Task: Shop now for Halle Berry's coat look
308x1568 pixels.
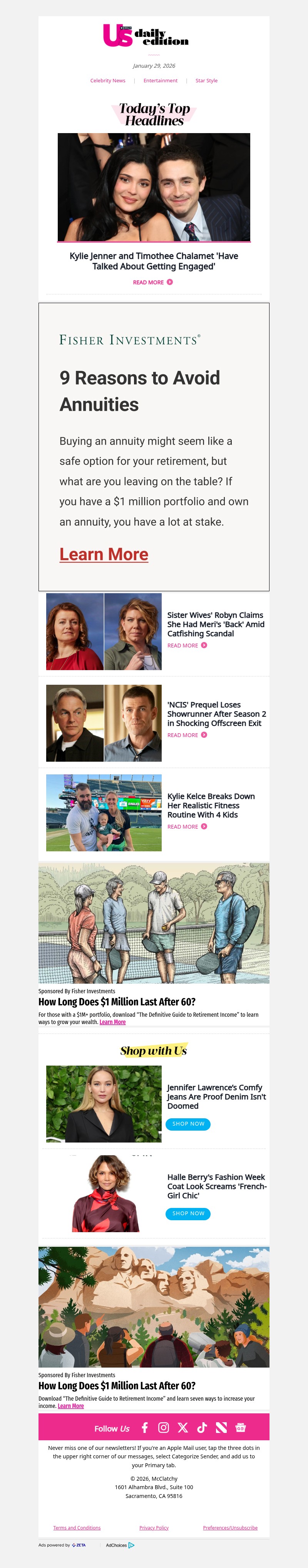Action: pyautogui.click(x=188, y=1213)
